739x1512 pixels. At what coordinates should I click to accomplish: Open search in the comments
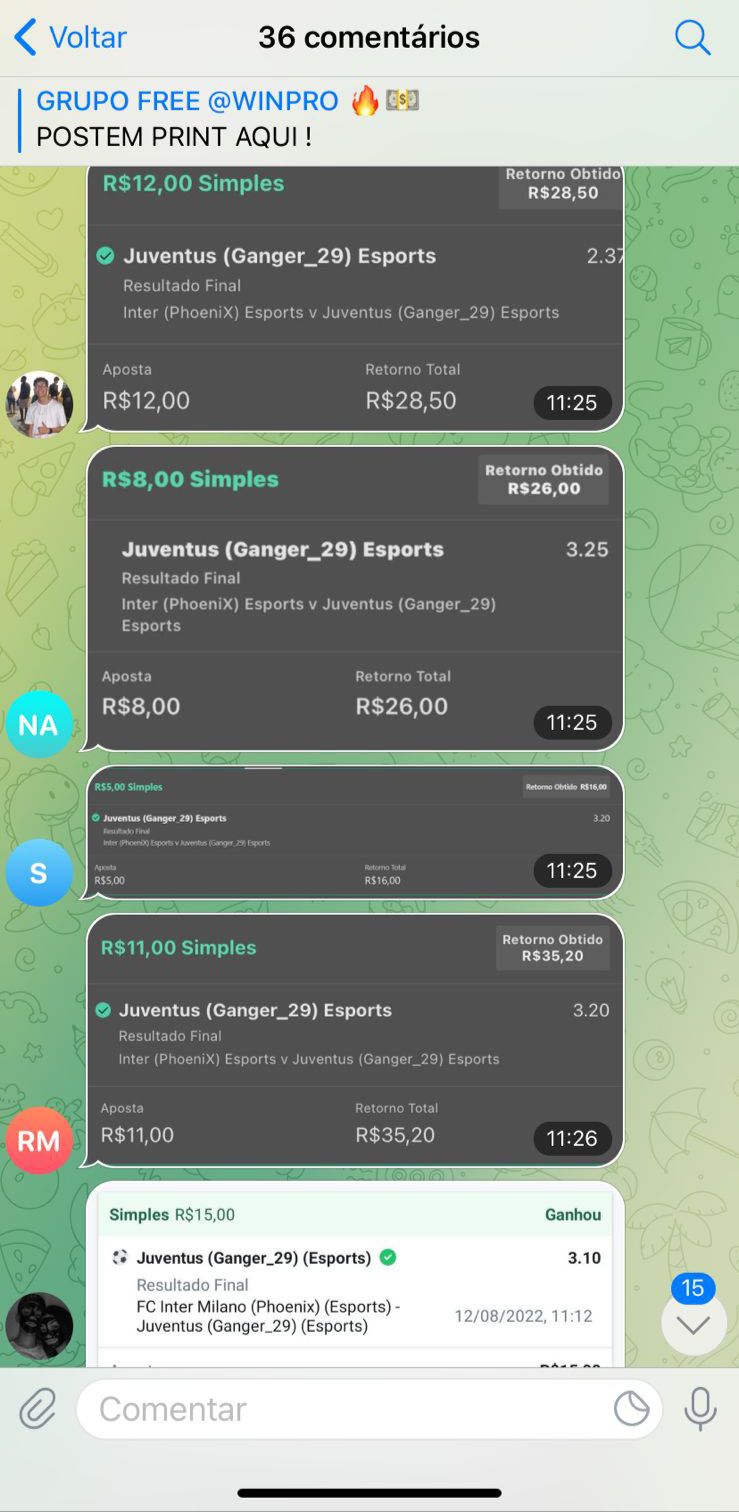click(x=692, y=38)
